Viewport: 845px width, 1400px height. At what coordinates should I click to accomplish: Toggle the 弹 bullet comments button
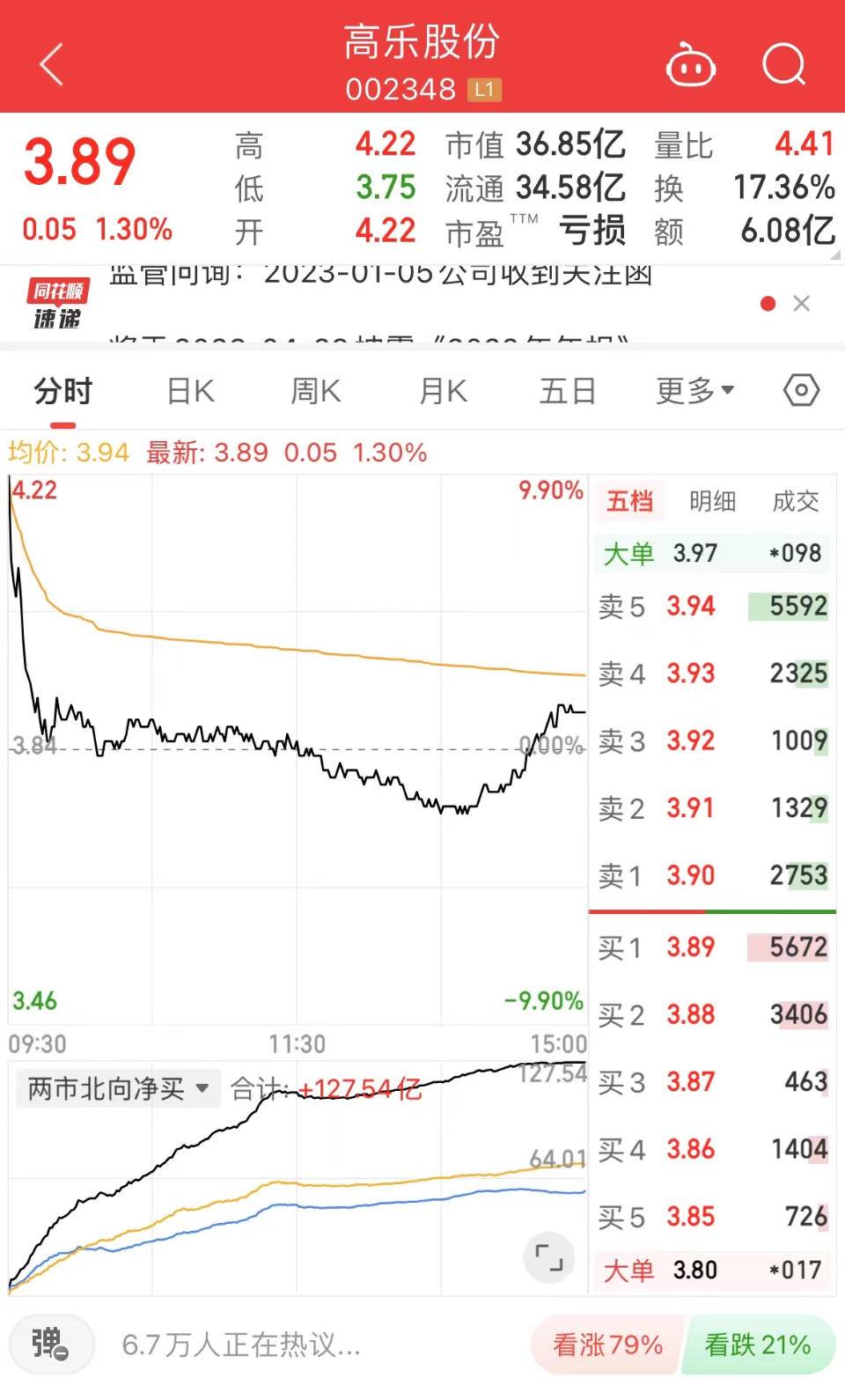pyautogui.click(x=51, y=1345)
